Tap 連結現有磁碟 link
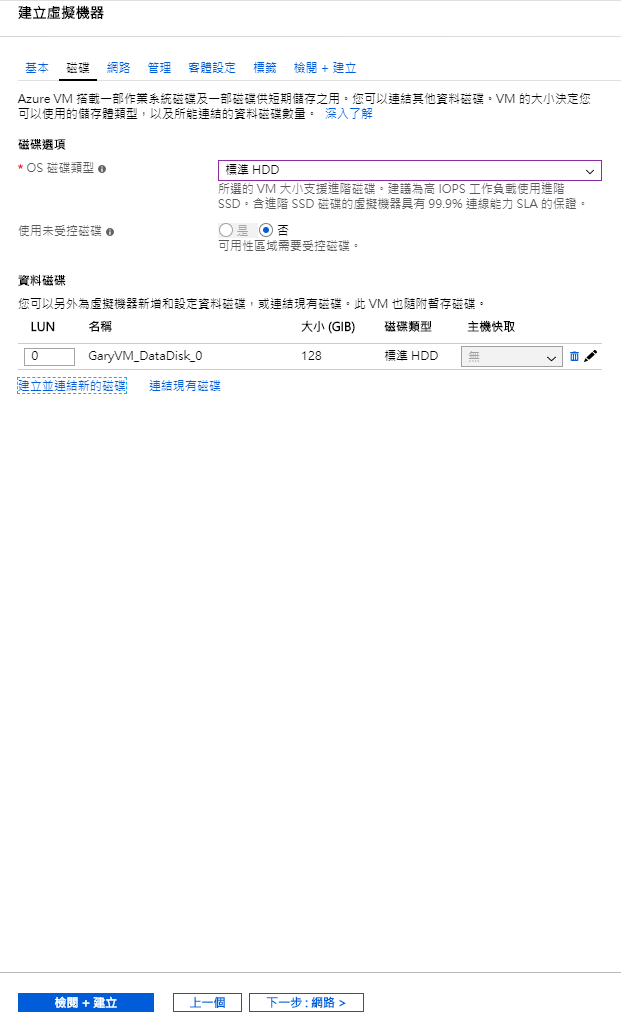This screenshot has width=621, height=1020. [x=185, y=386]
